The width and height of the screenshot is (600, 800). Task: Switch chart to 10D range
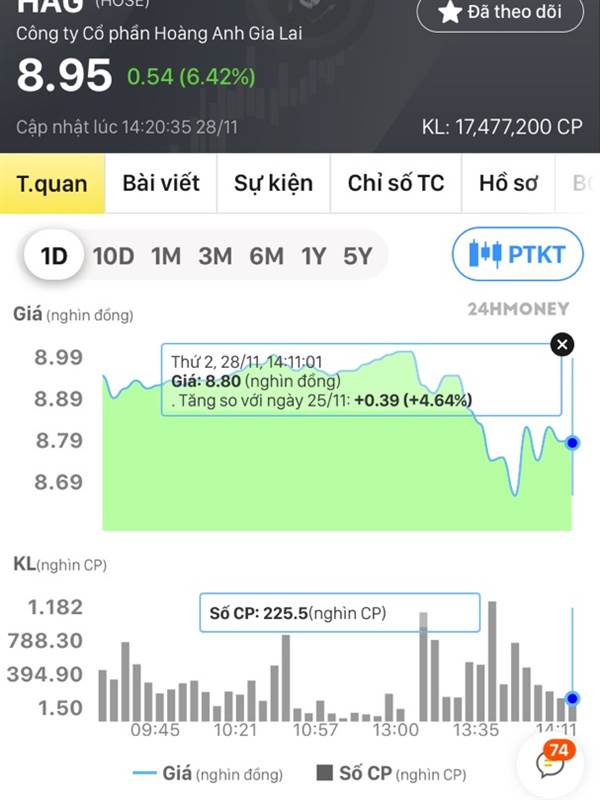[x=113, y=256]
